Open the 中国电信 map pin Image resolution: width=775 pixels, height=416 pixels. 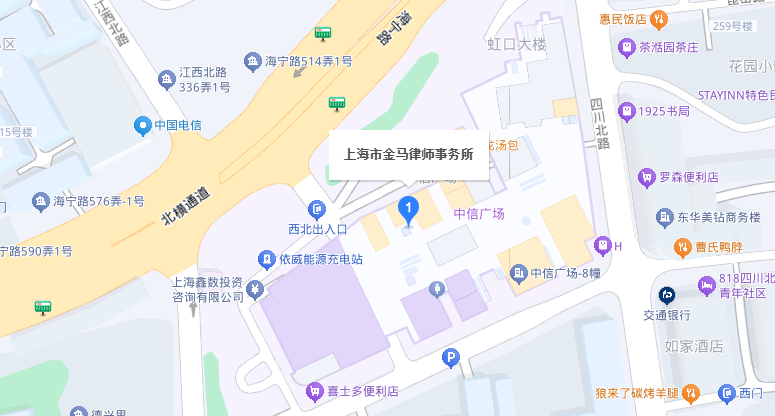coord(142,126)
